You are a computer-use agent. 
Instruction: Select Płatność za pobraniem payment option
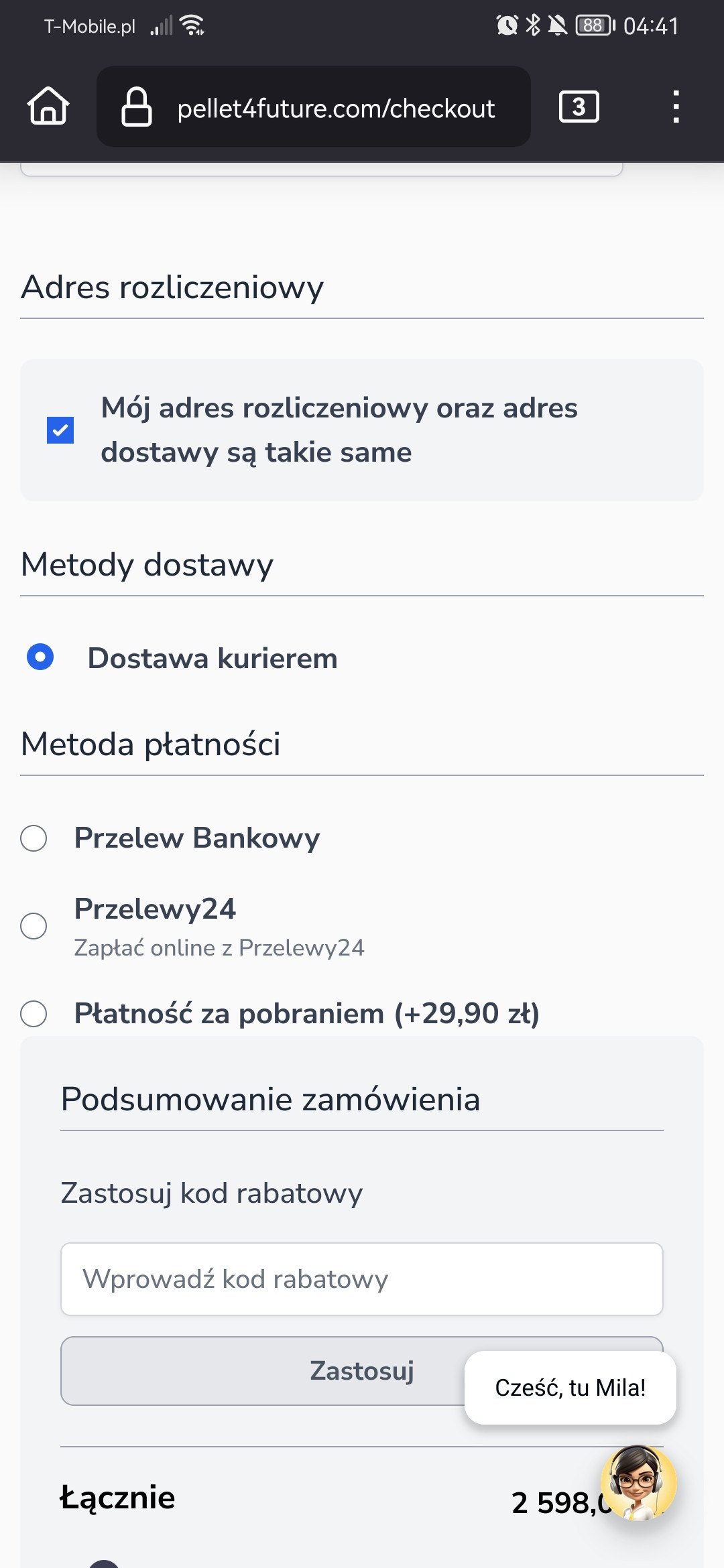point(34,1013)
